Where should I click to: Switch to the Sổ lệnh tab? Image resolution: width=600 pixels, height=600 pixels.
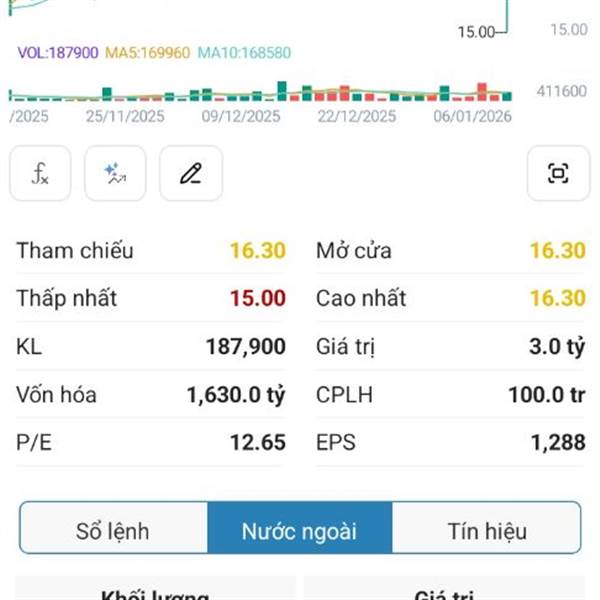pyautogui.click(x=113, y=530)
